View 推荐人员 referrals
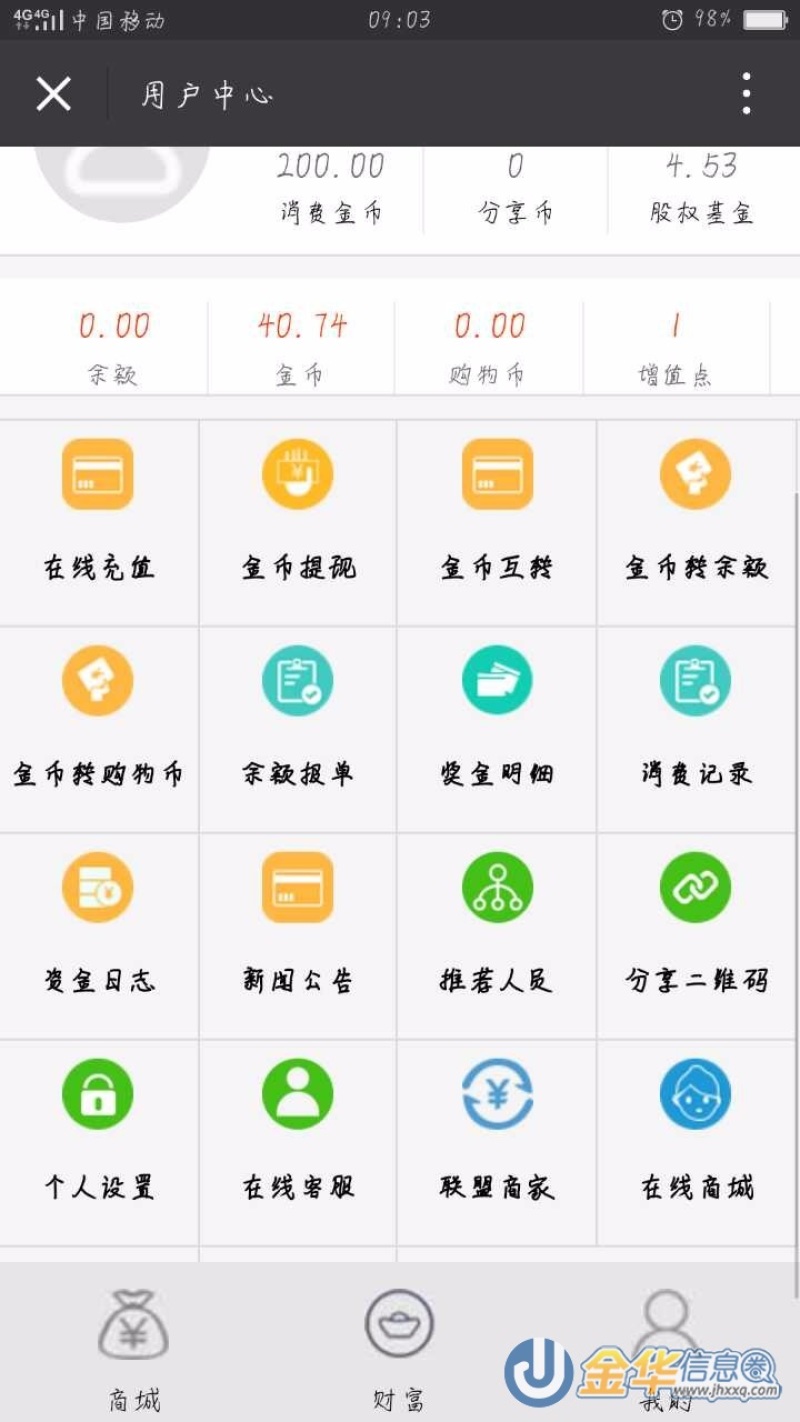 [497, 936]
